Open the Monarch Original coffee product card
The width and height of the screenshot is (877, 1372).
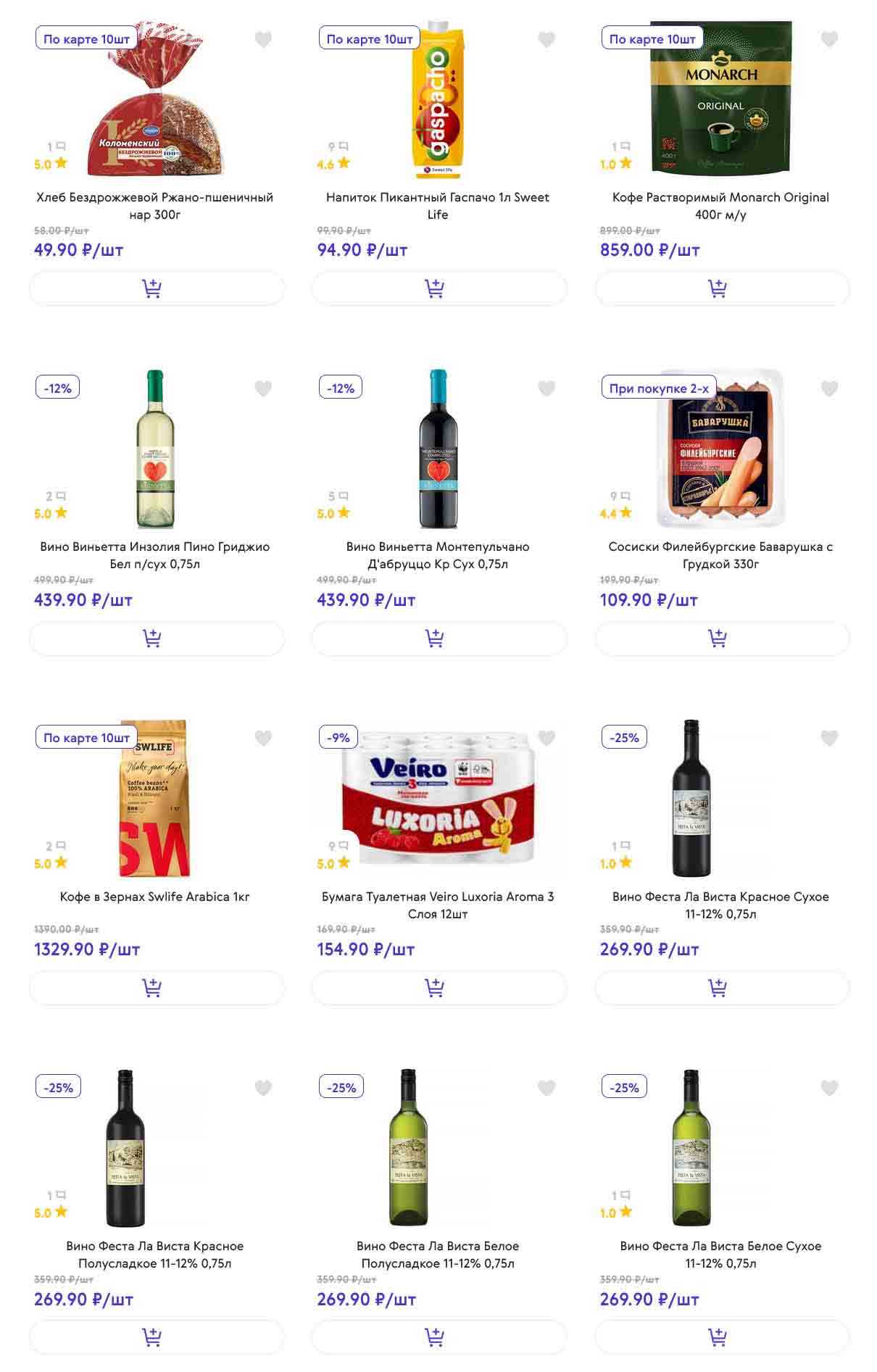click(720, 205)
